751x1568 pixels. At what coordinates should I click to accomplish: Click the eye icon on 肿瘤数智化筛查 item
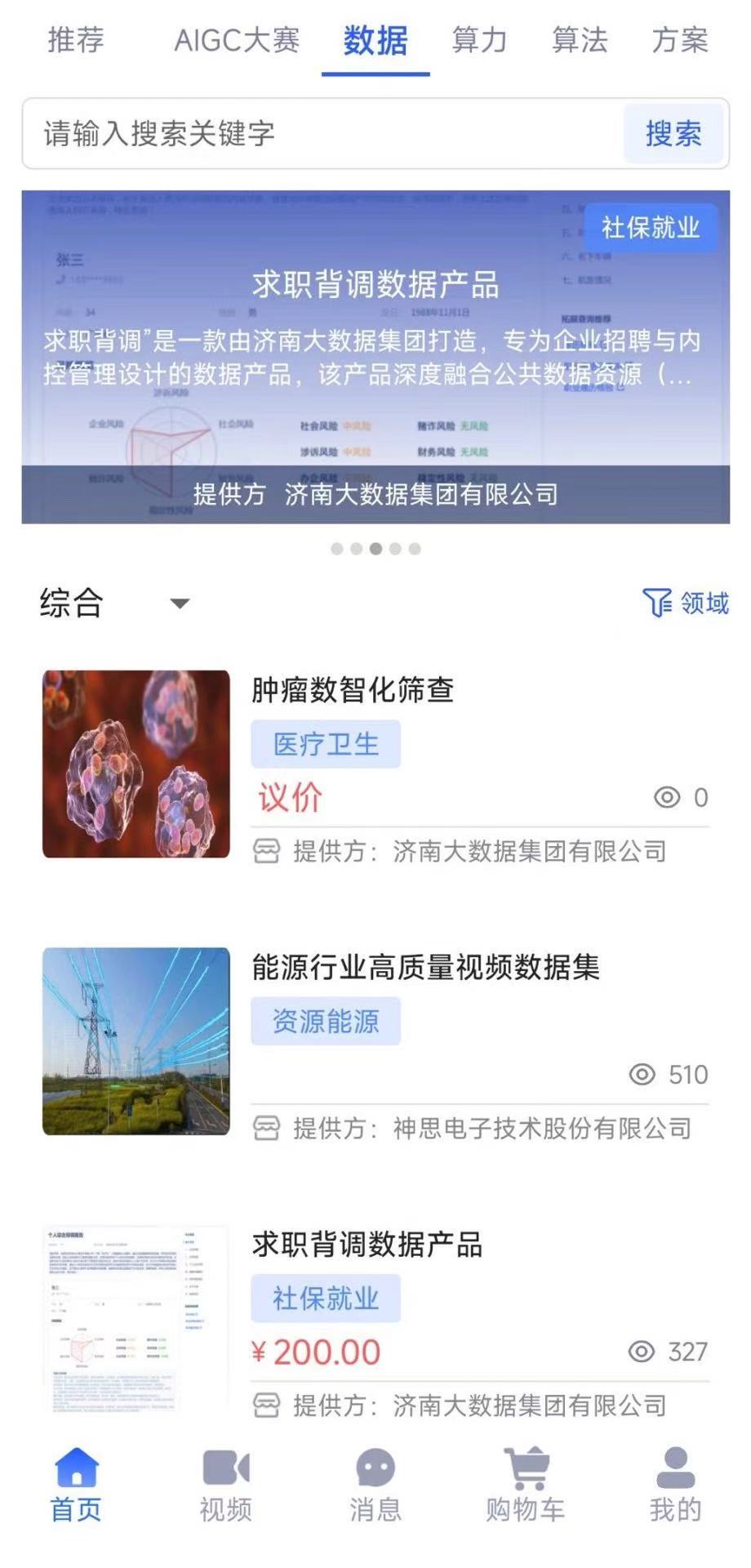pos(668,798)
